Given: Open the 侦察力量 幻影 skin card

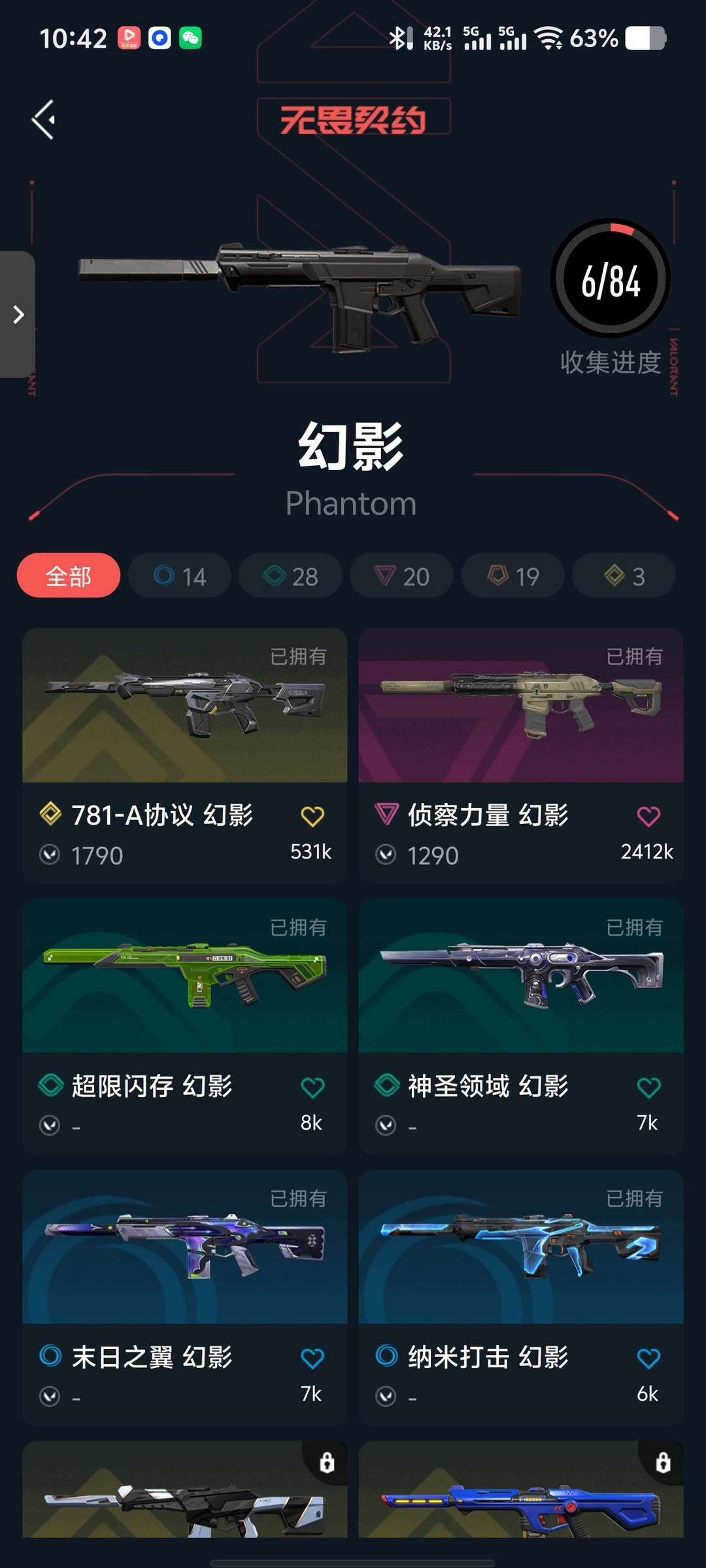Looking at the screenshot, I should click(x=521, y=706).
